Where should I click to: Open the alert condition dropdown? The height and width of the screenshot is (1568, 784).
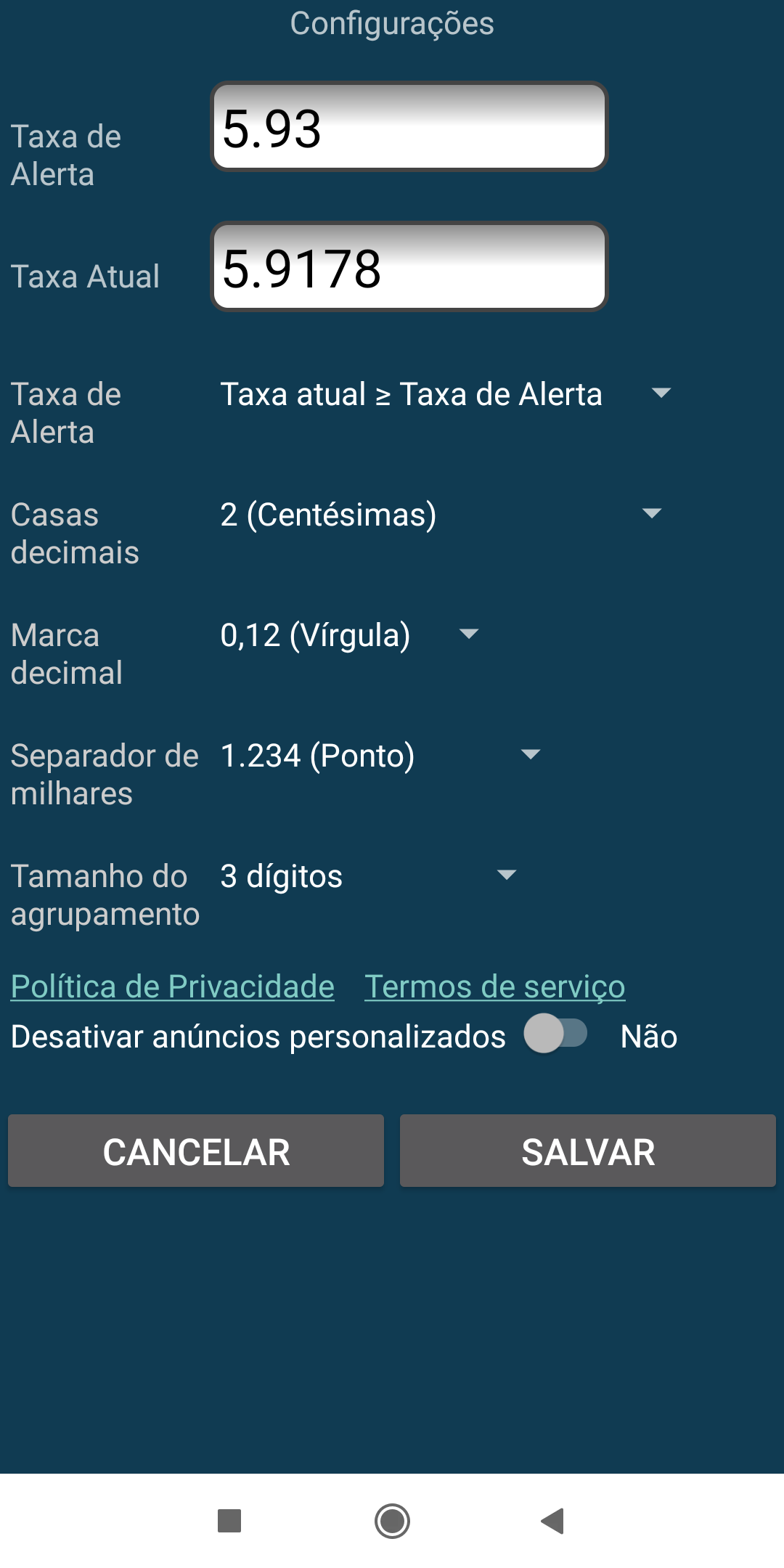click(x=445, y=394)
